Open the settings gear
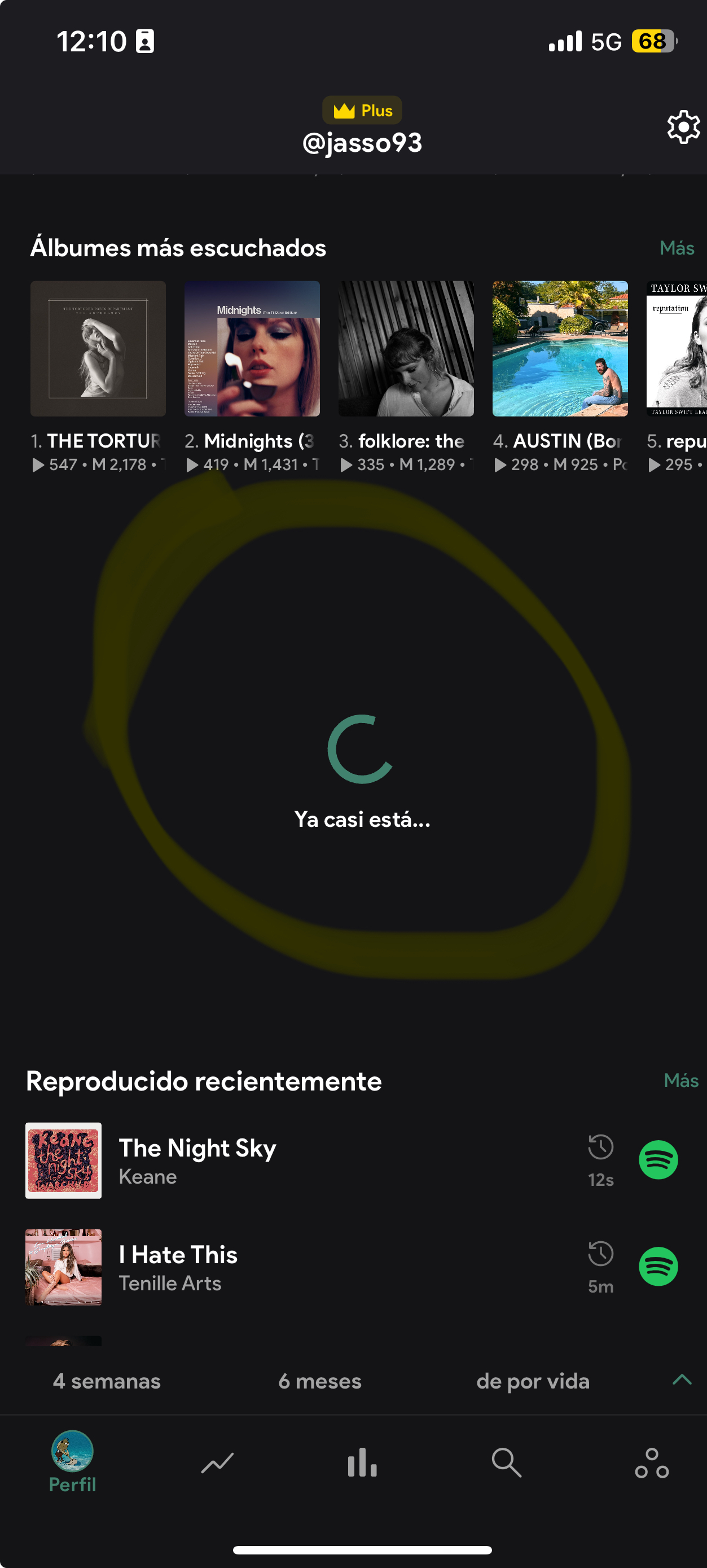 [x=683, y=127]
